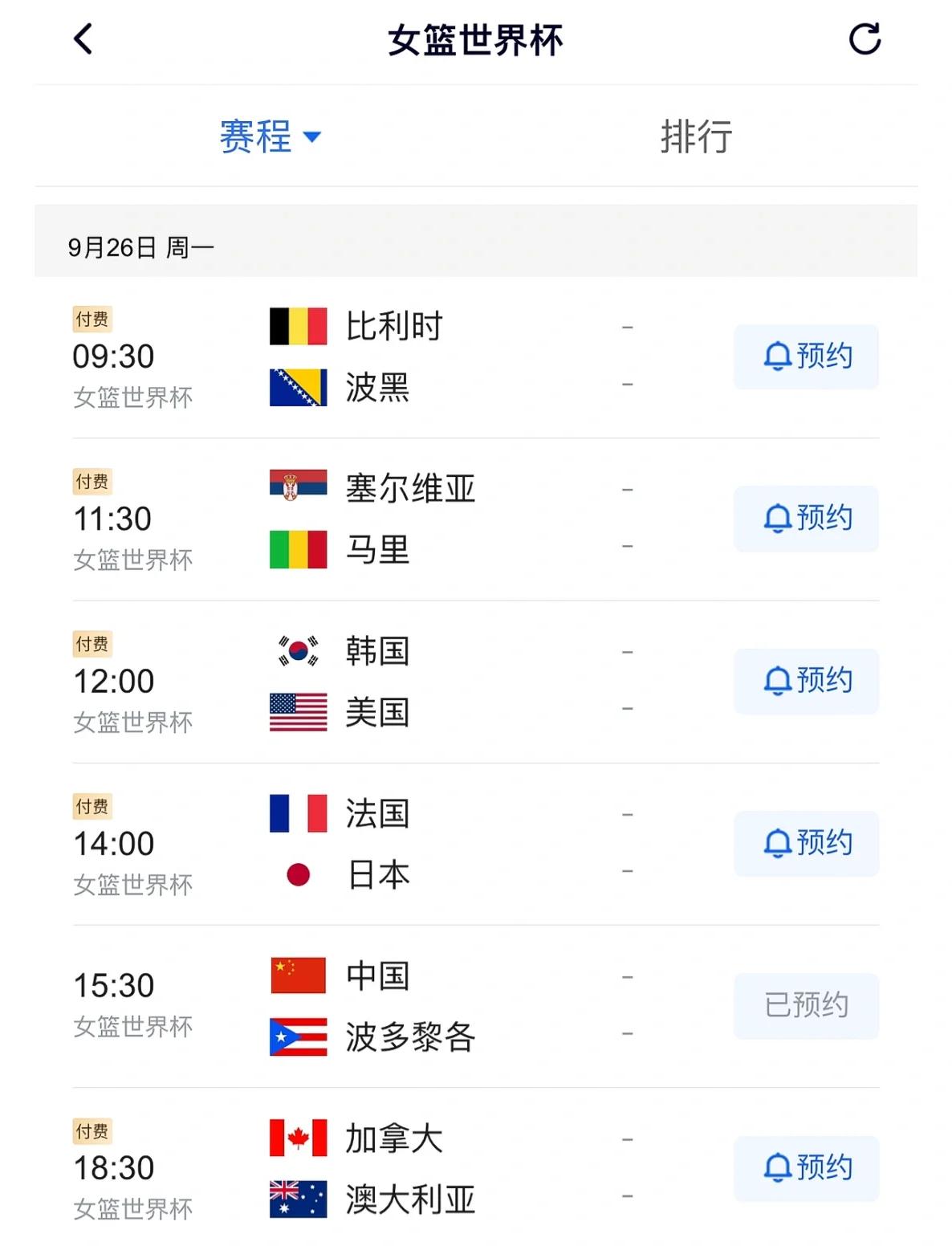Image resolution: width=952 pixels, height=1246 pixels.
Task: Switch to the 排行 tab
Action: pos(695,136)
